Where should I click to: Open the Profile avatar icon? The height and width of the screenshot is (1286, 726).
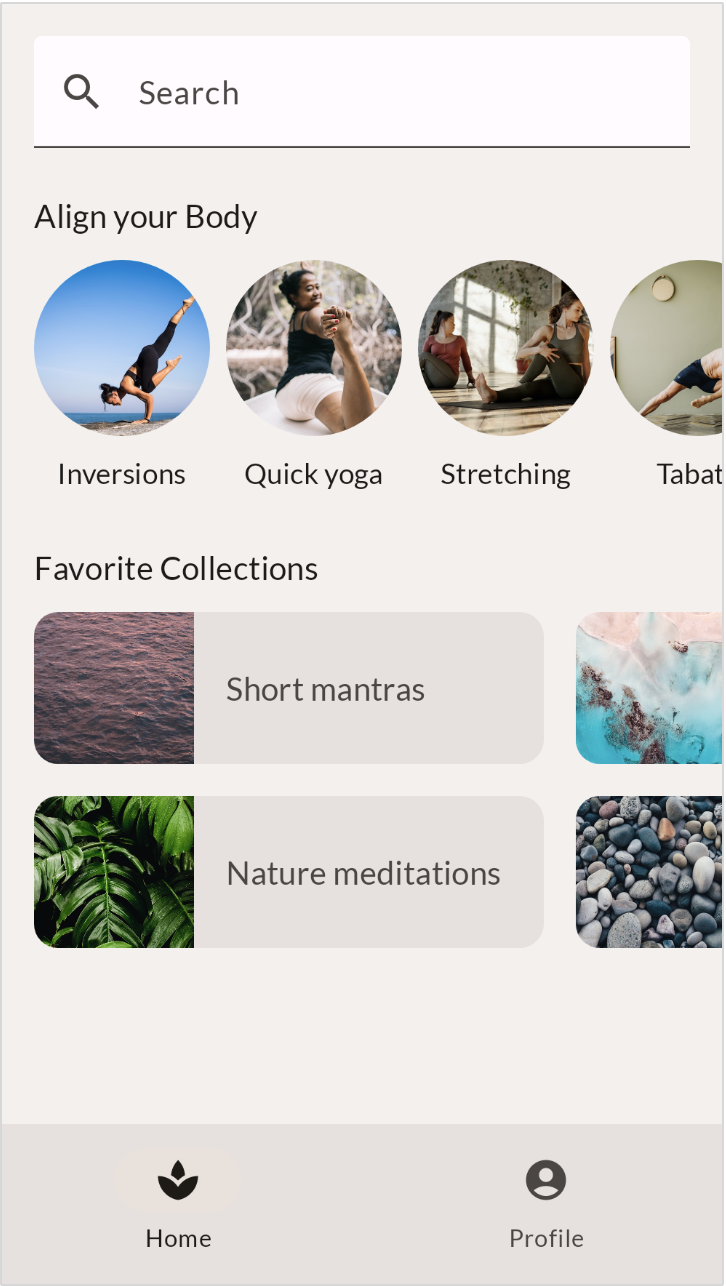point(546,1180)
